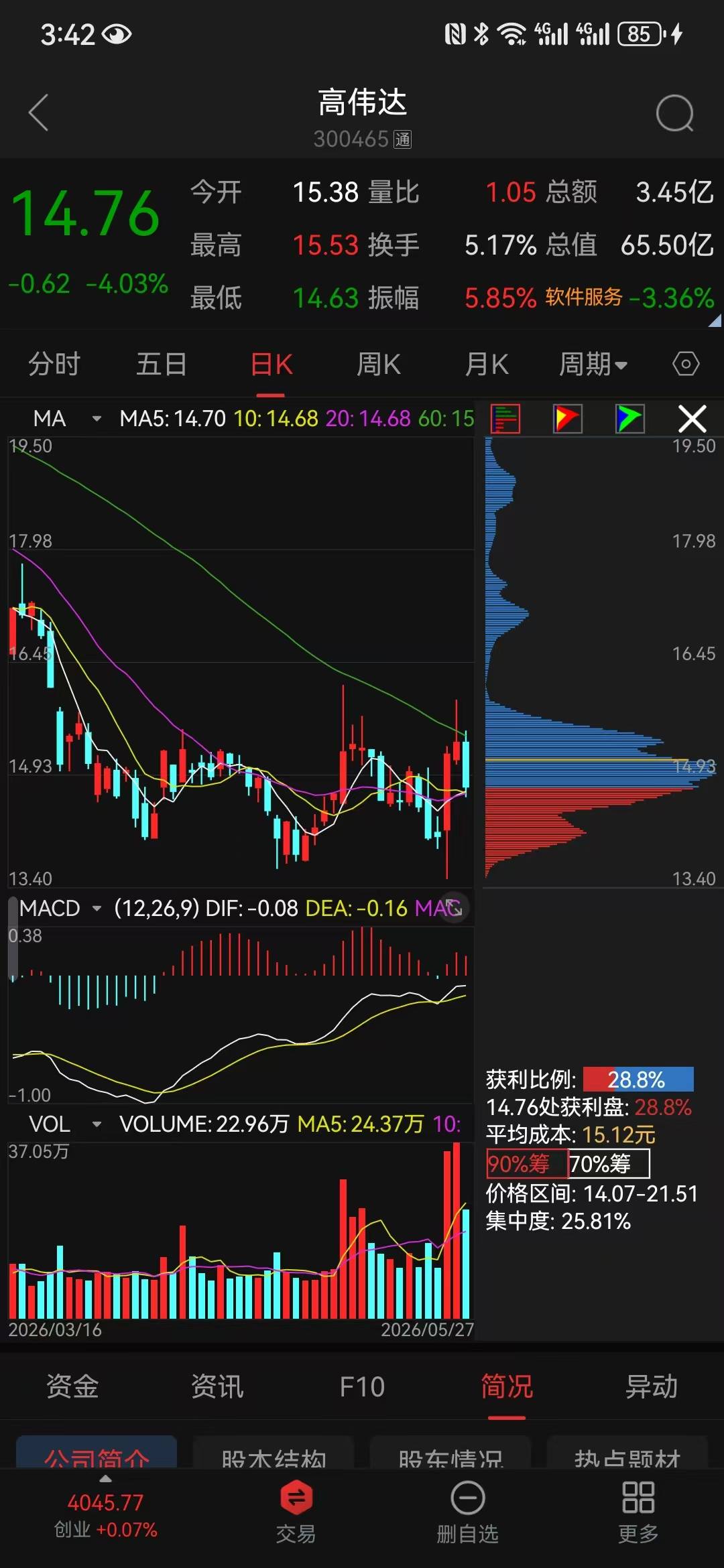The height and width of the screenshot is (1568, 724).
Task: Open the 更多 menu
Action: 638,1512
